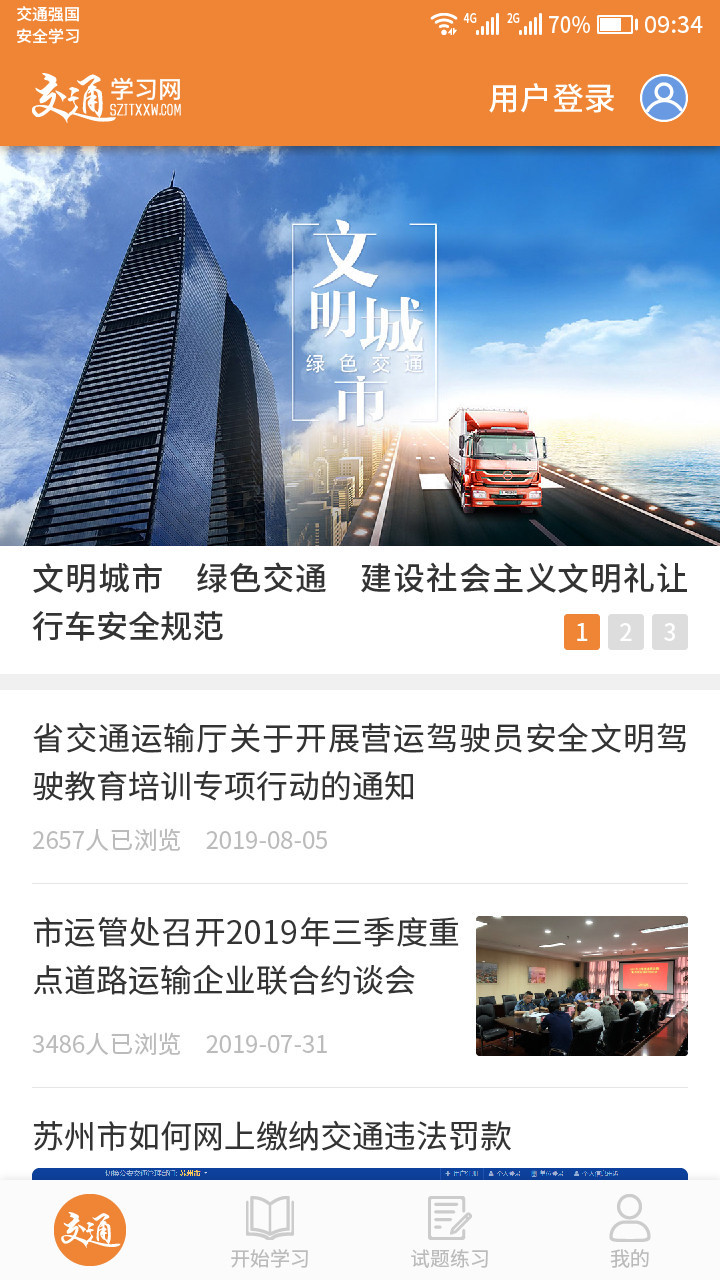This screenshot has height=1280, width=720.
Task: Open 试题练习 via the quiz paper icon
Action: pyautogui.click(x=448, y=1216)
